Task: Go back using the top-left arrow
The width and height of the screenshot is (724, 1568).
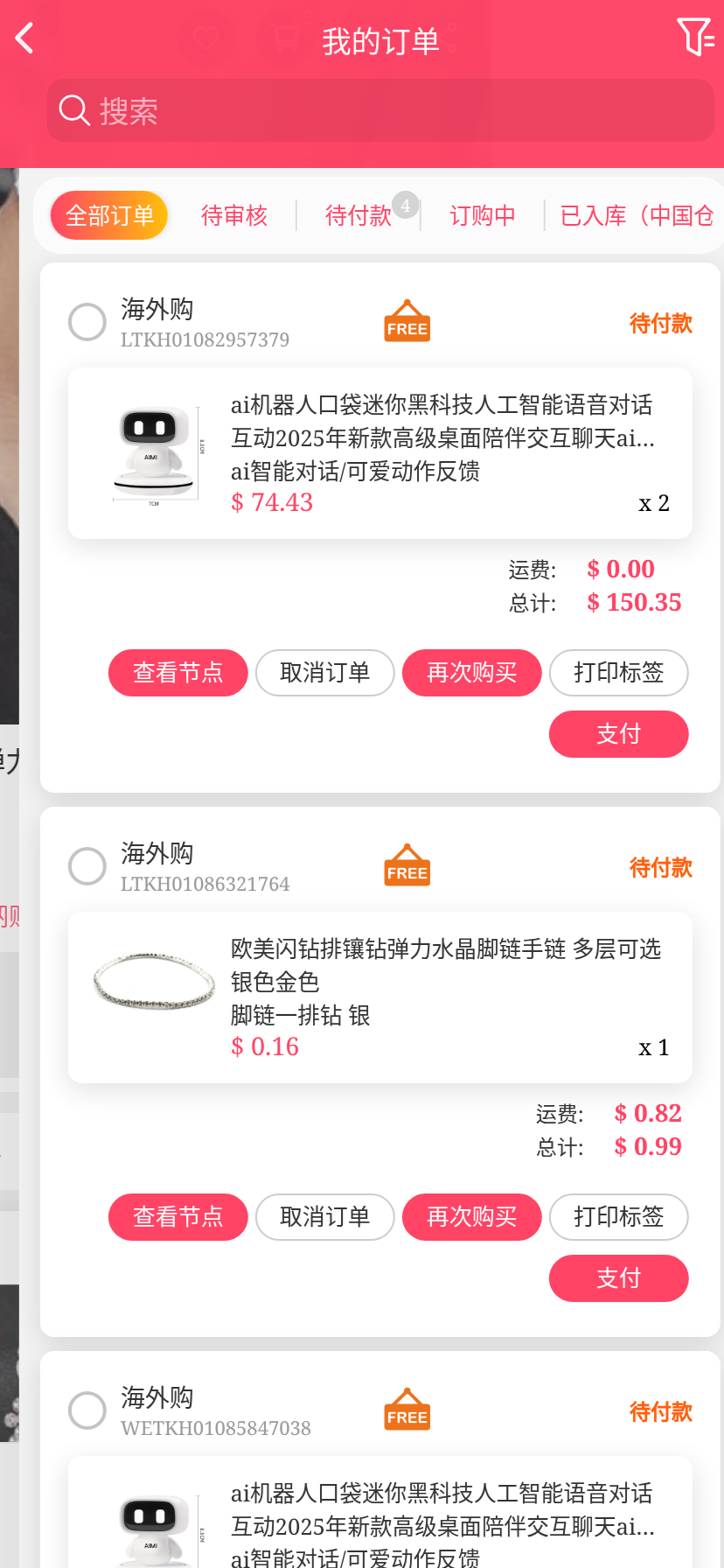Action: (24, 38)
